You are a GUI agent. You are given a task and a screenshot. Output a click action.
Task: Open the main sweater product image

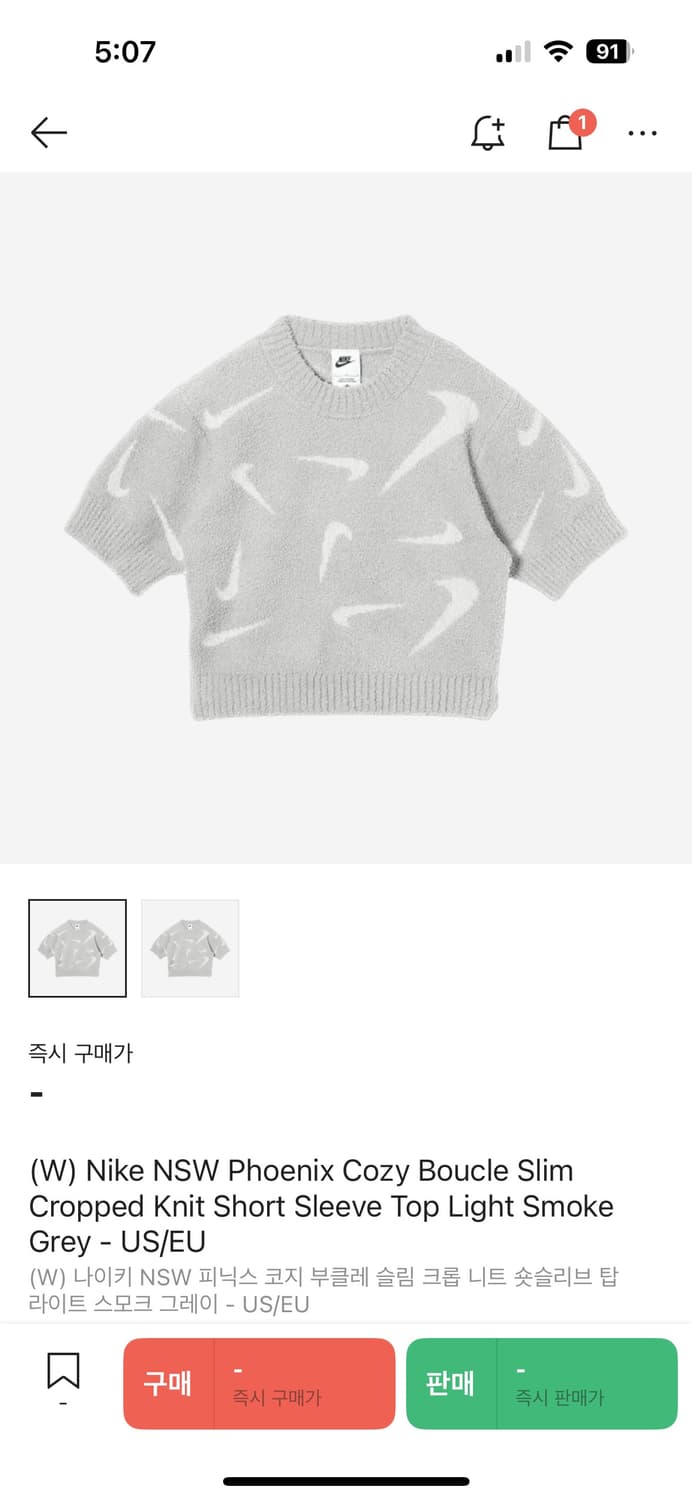point(346,517)
